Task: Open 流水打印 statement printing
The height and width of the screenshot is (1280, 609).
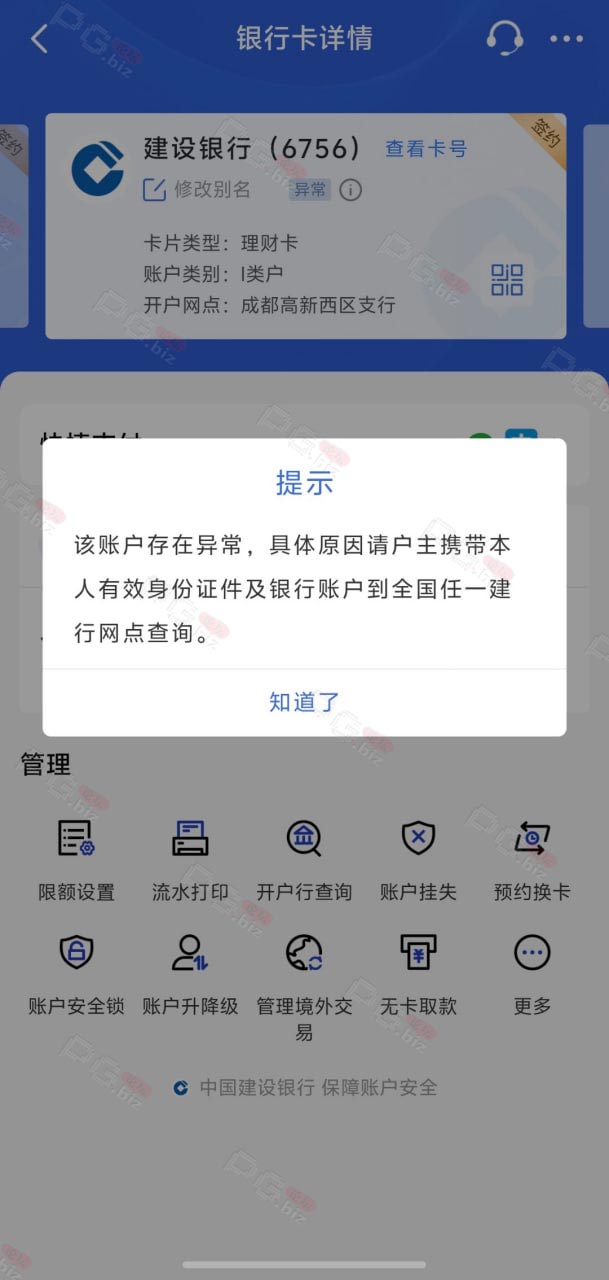Action: point(190,860)
